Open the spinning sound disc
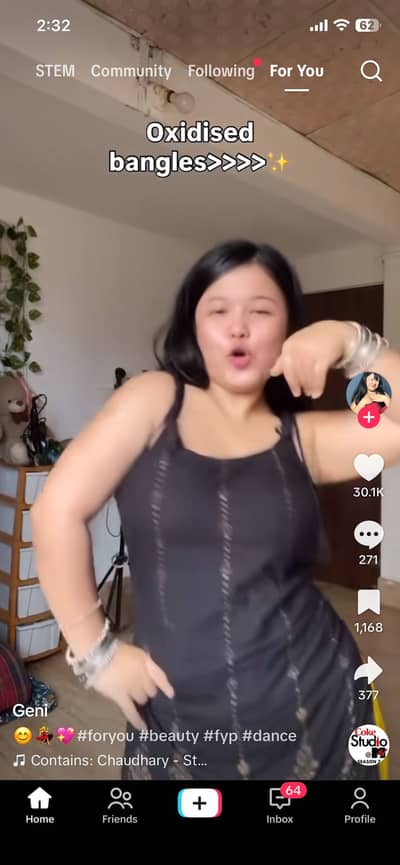This screenshot has height=865, width=400. coord(369,745)
